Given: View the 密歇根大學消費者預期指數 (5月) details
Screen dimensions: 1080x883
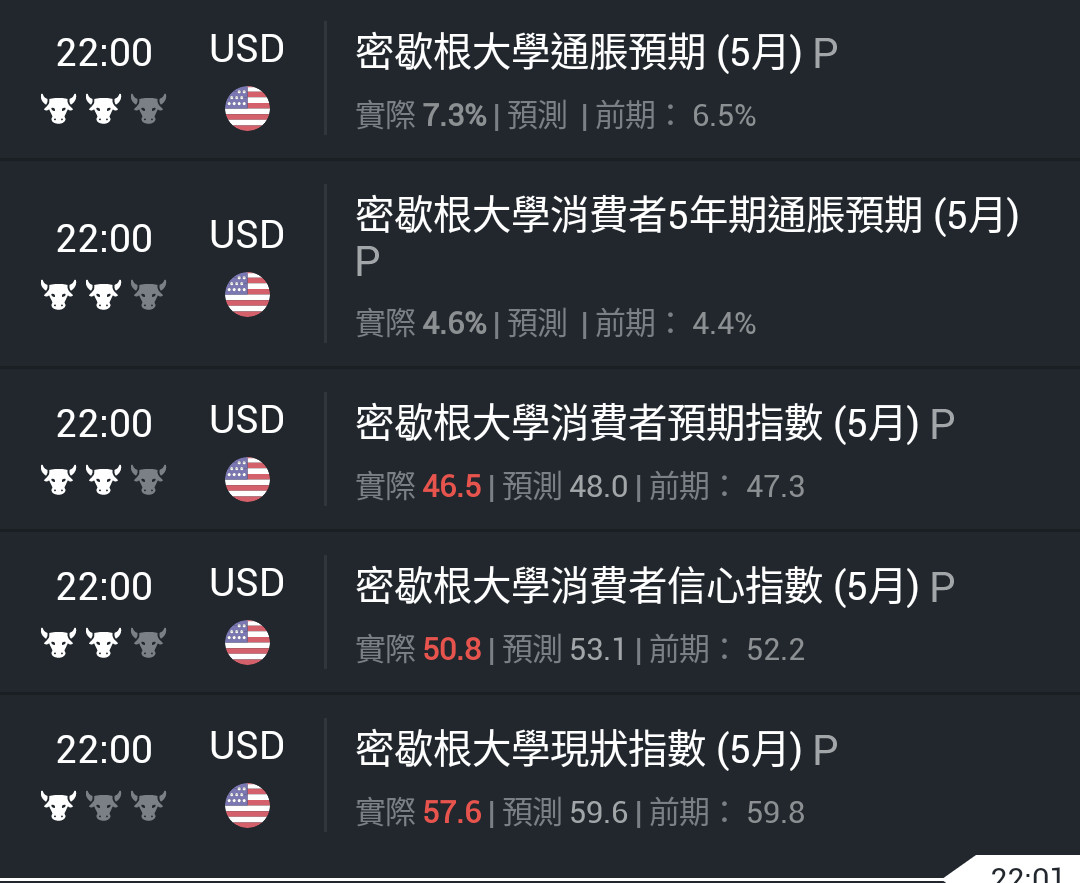Looking at the screenshot, I should tap(637, 424).
